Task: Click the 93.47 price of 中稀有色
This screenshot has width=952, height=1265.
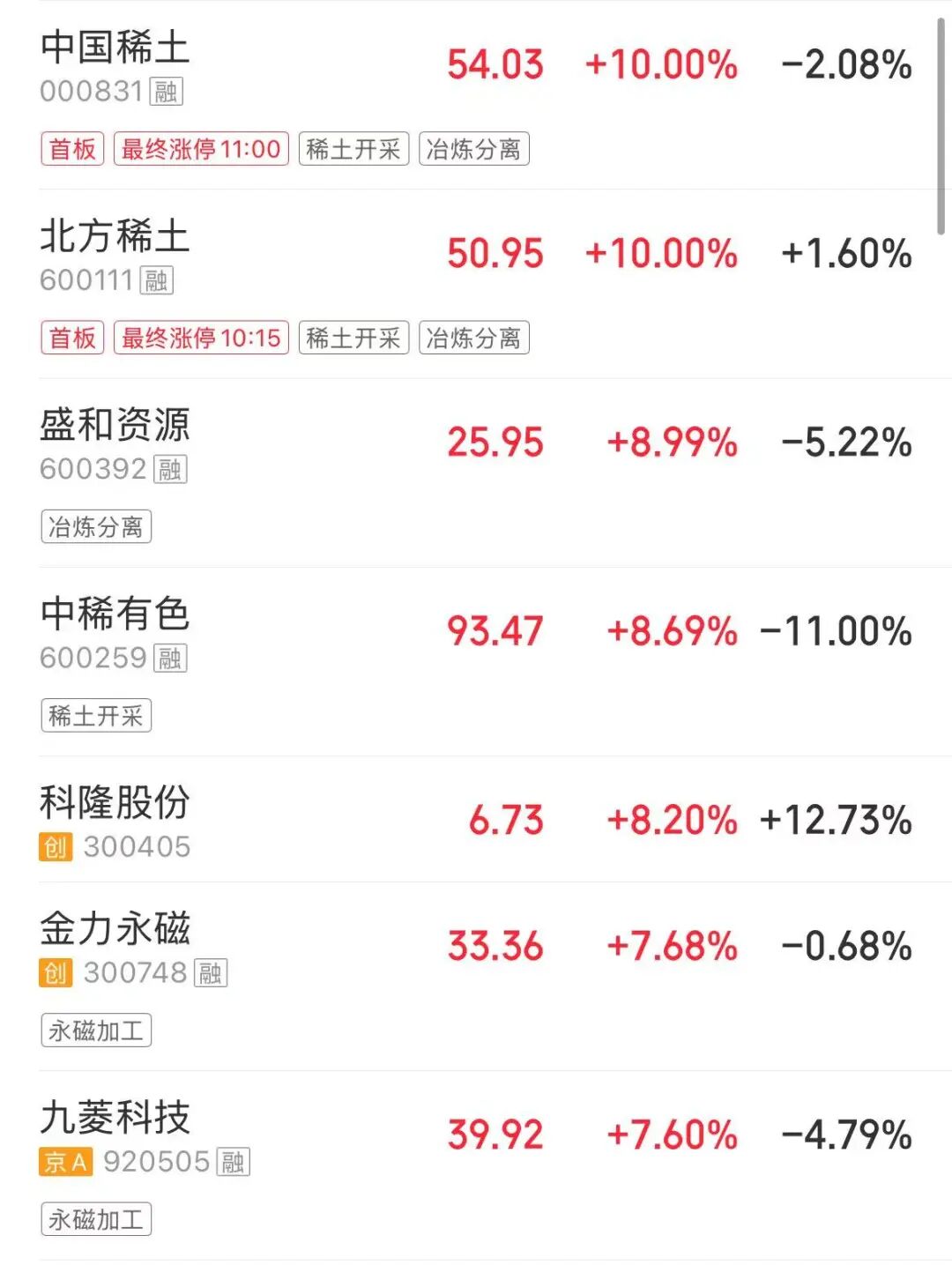Action: tap(493, 631)
